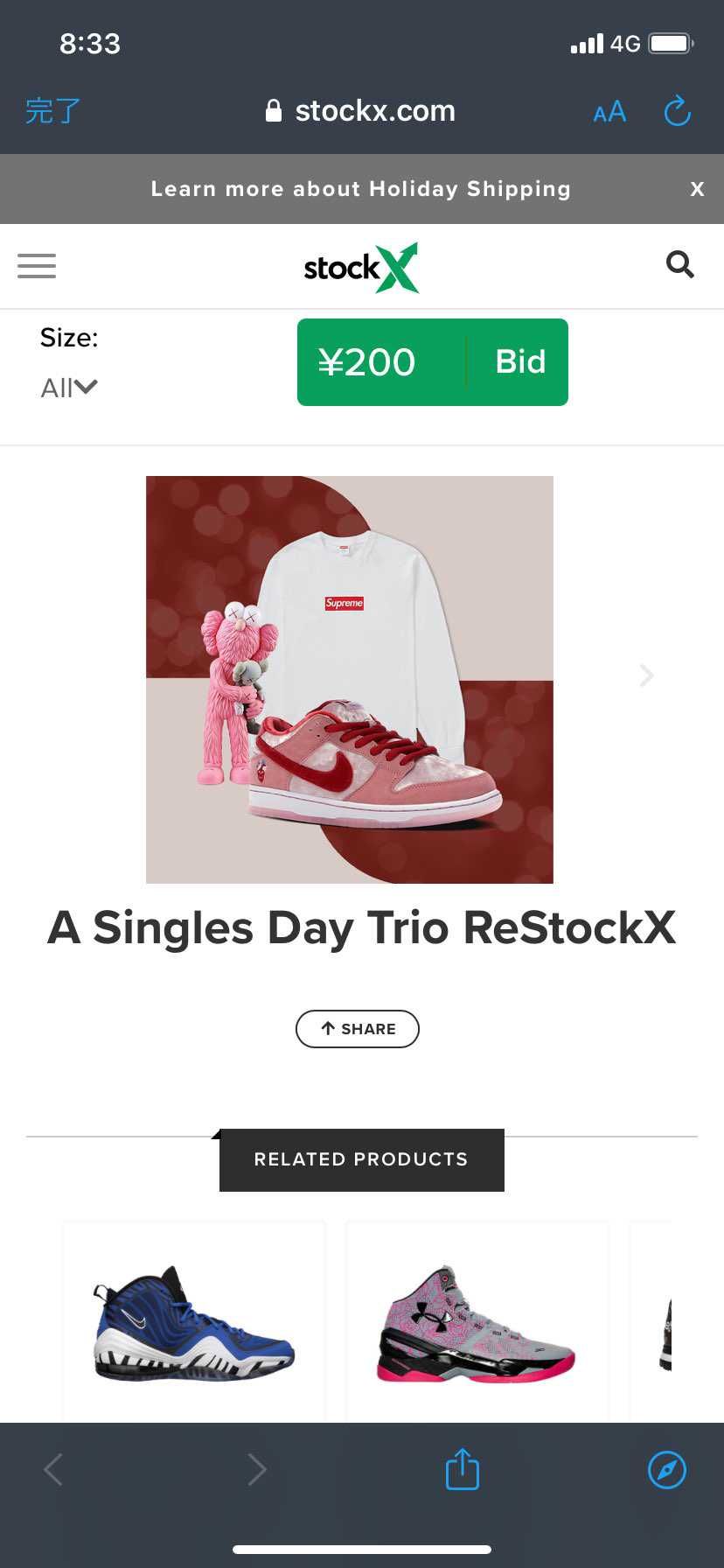This screenshot has width=724, height=1568.
Task: Place a bid with the ¥200 Bid button
Action: click(432, 362)
